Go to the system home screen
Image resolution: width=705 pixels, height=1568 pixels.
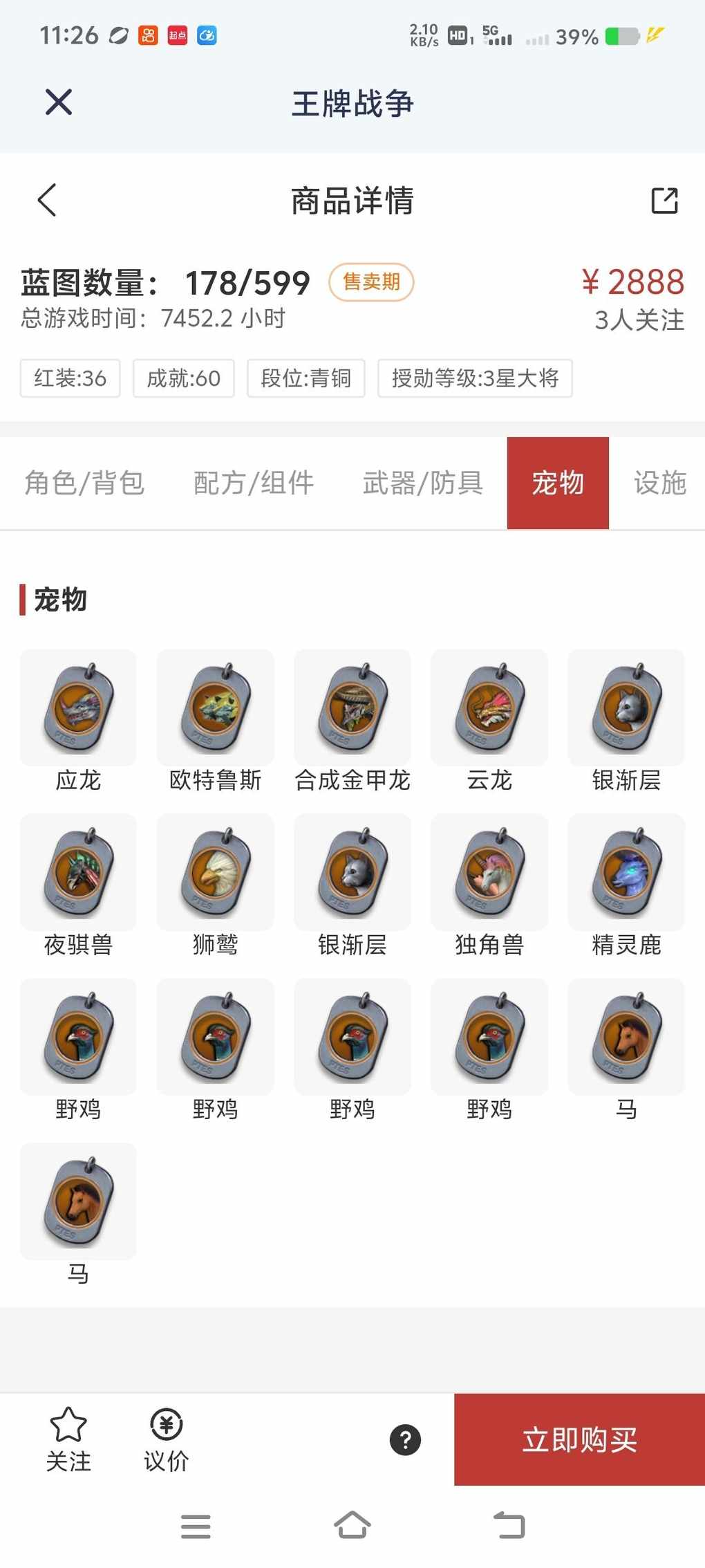tap(352, 1525)
